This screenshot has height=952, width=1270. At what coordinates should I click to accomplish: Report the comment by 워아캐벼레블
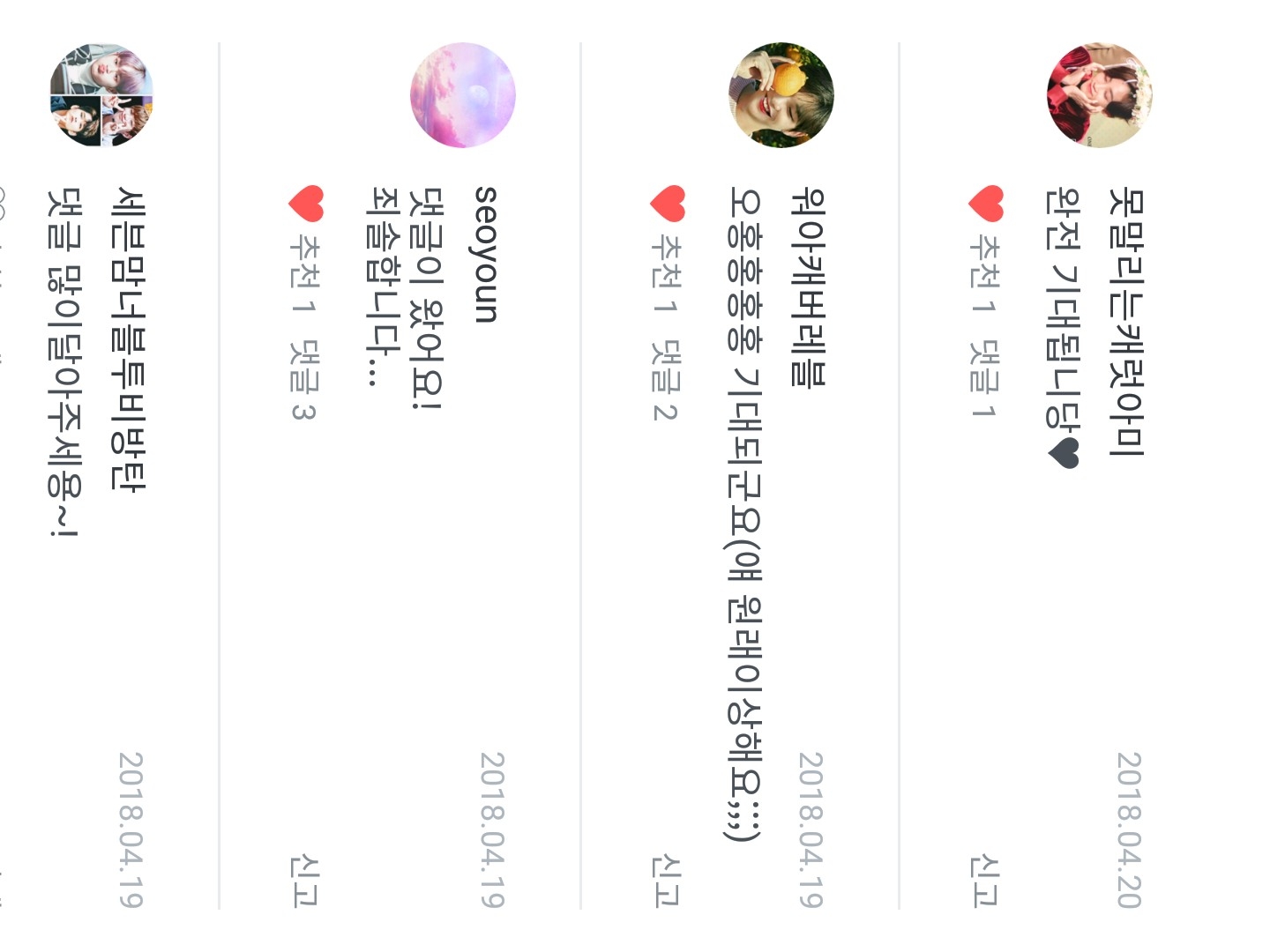click(x=667, y=880)
